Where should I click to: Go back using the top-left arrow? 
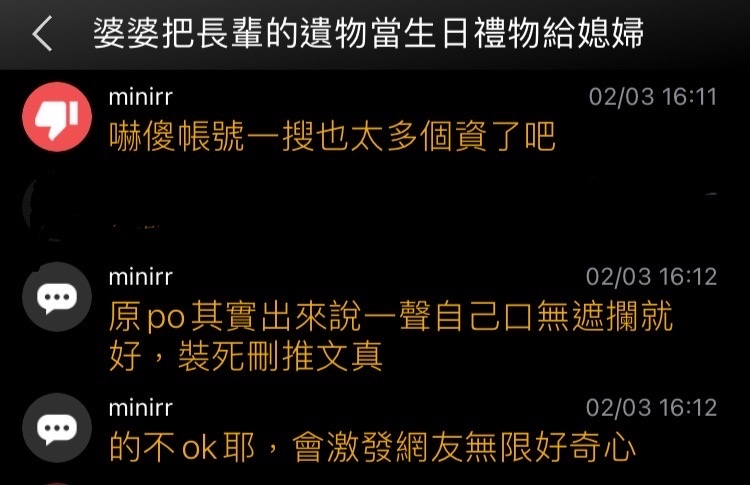point(42,34)
